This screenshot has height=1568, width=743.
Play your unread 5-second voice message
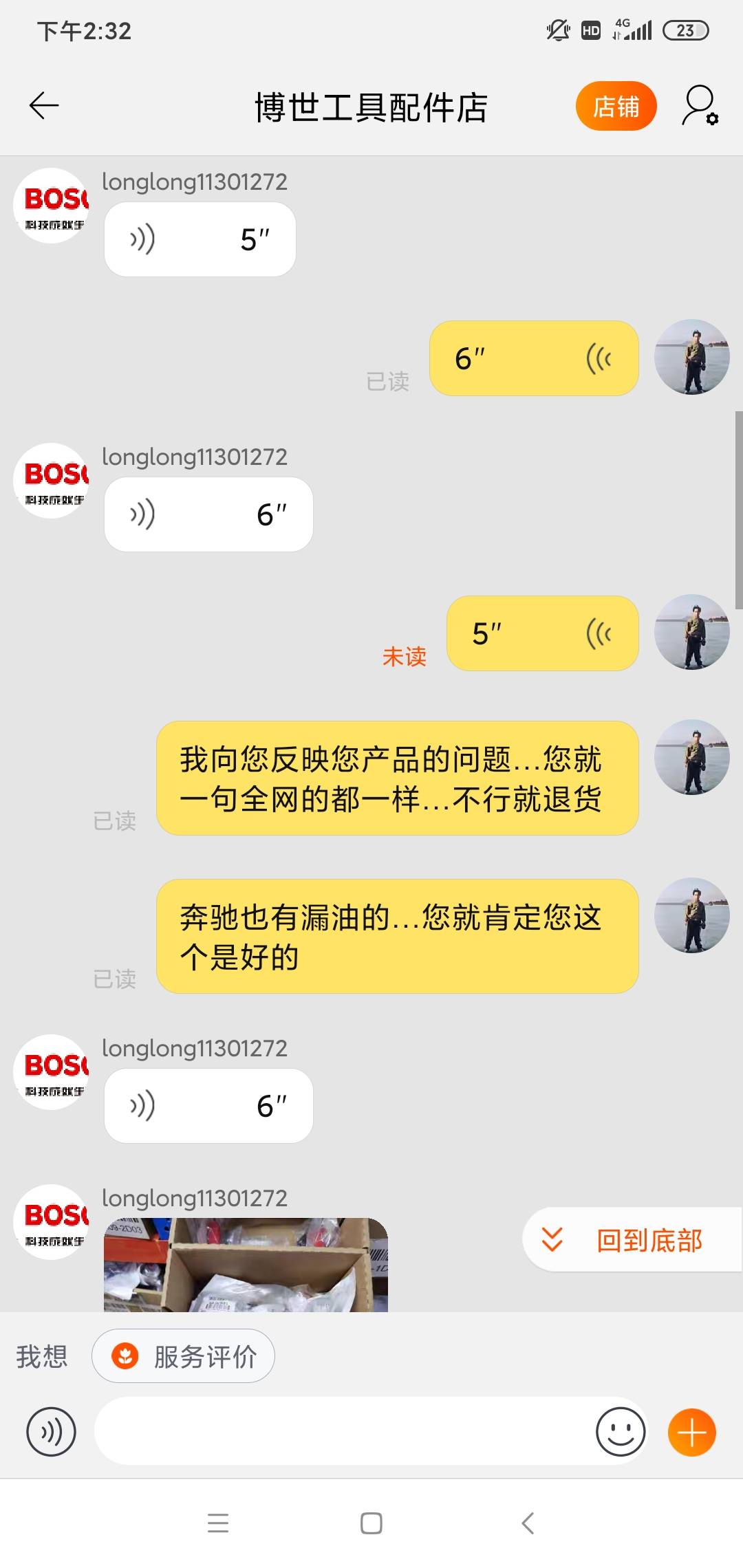pos(542,633)
